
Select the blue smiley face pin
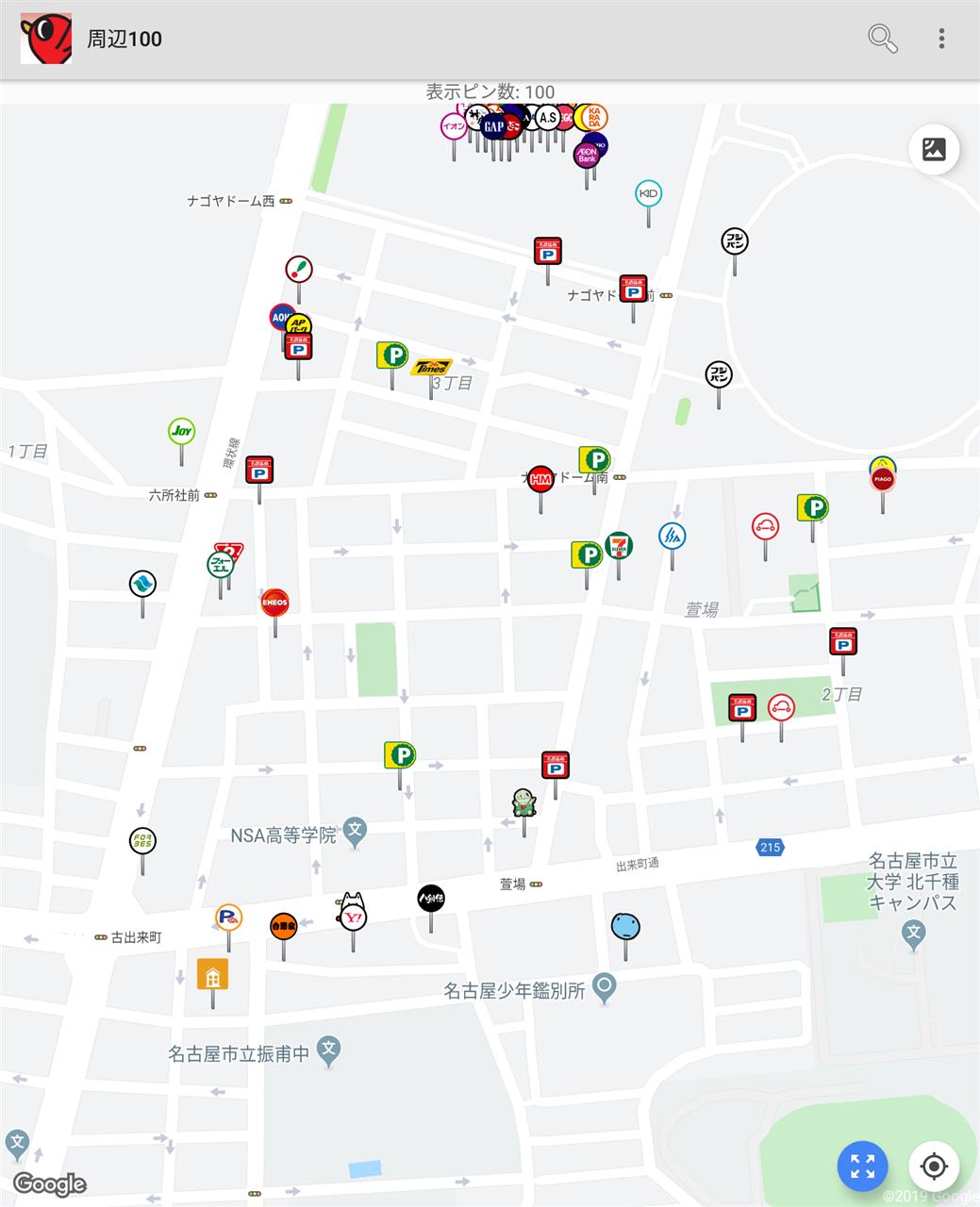click(x=625, y=926)
